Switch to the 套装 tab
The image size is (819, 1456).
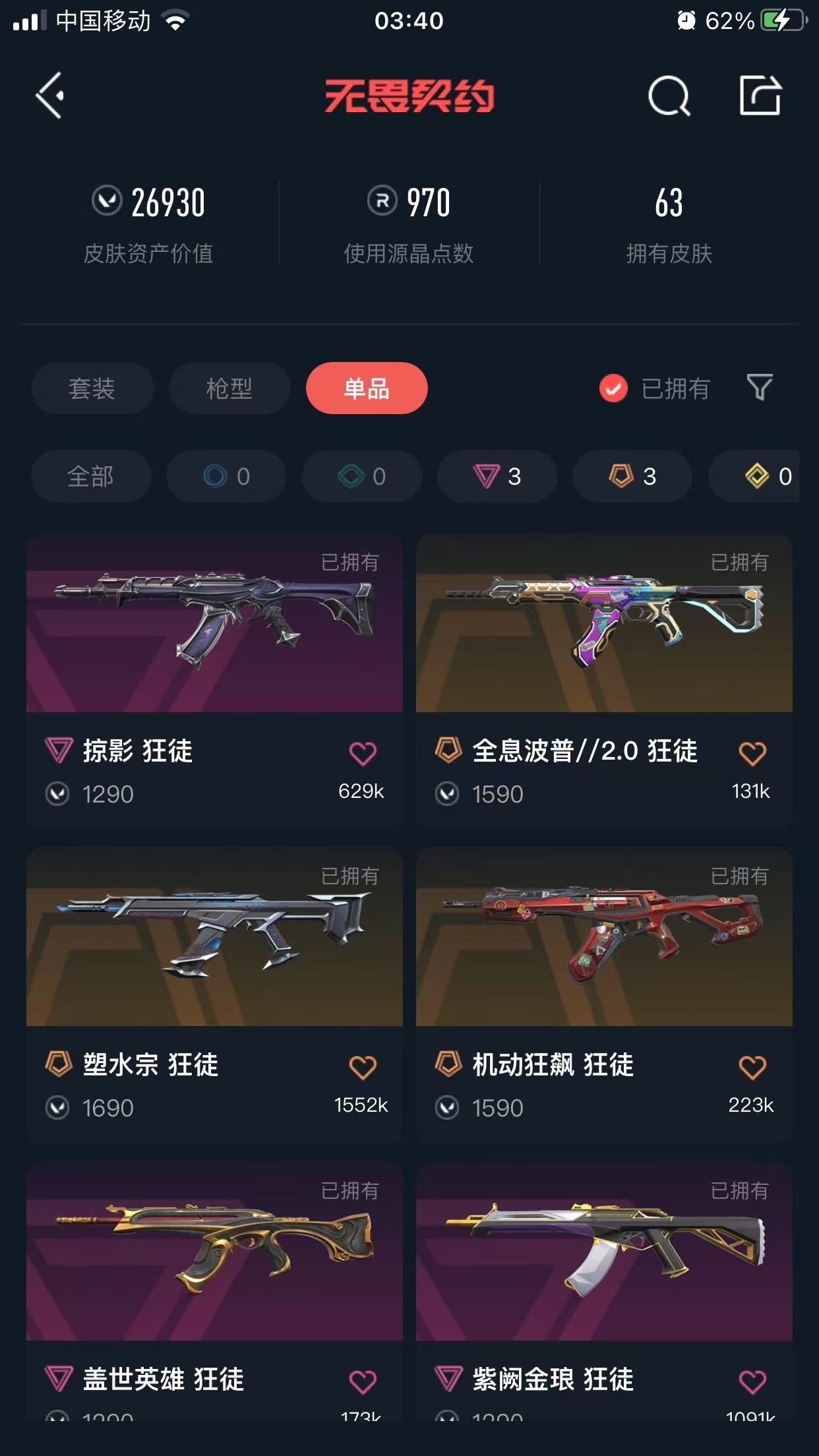pyautogui.click(x=92, y=388)
